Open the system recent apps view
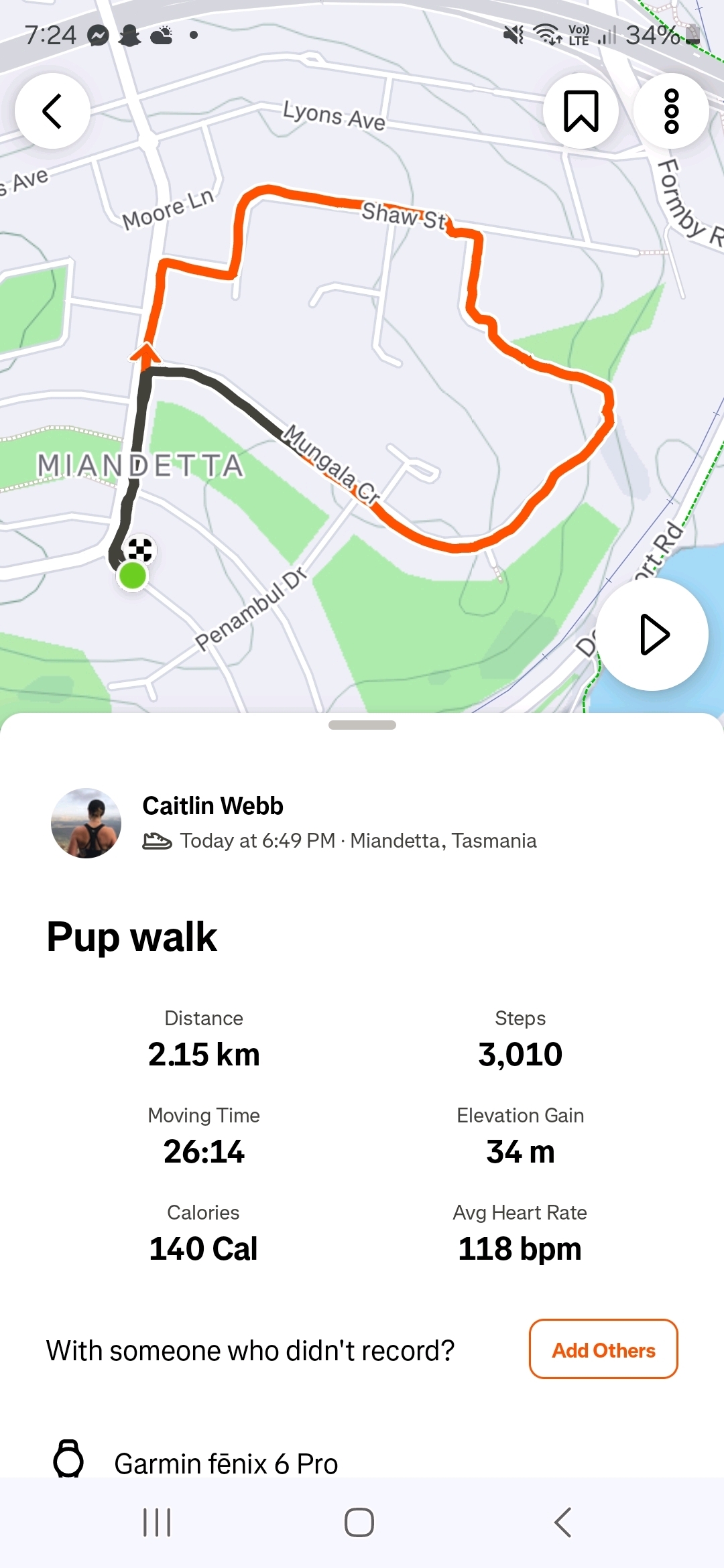 point(157,1522)
